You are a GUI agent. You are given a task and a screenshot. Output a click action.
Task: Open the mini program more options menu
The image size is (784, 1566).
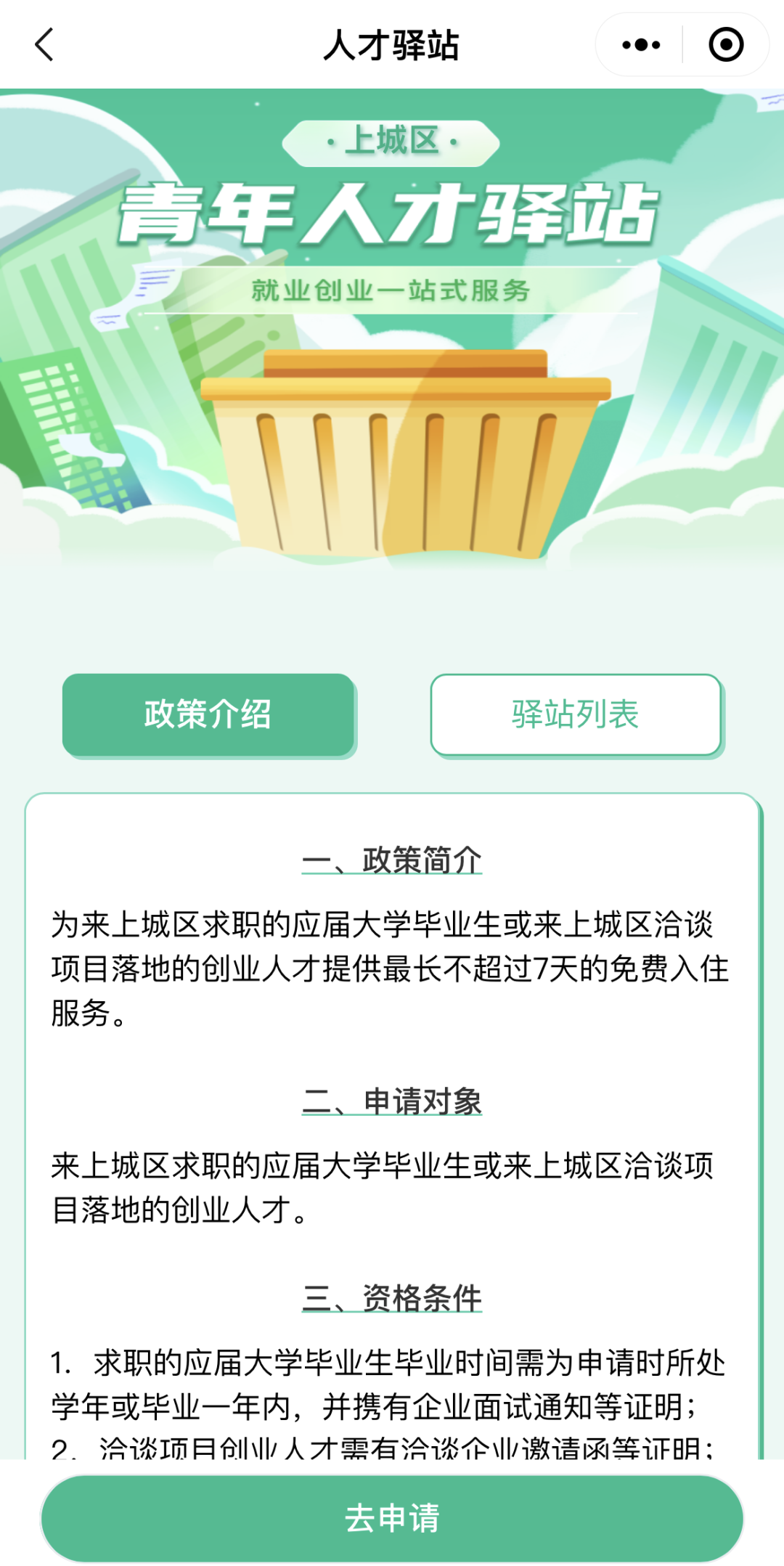point(641,45)
